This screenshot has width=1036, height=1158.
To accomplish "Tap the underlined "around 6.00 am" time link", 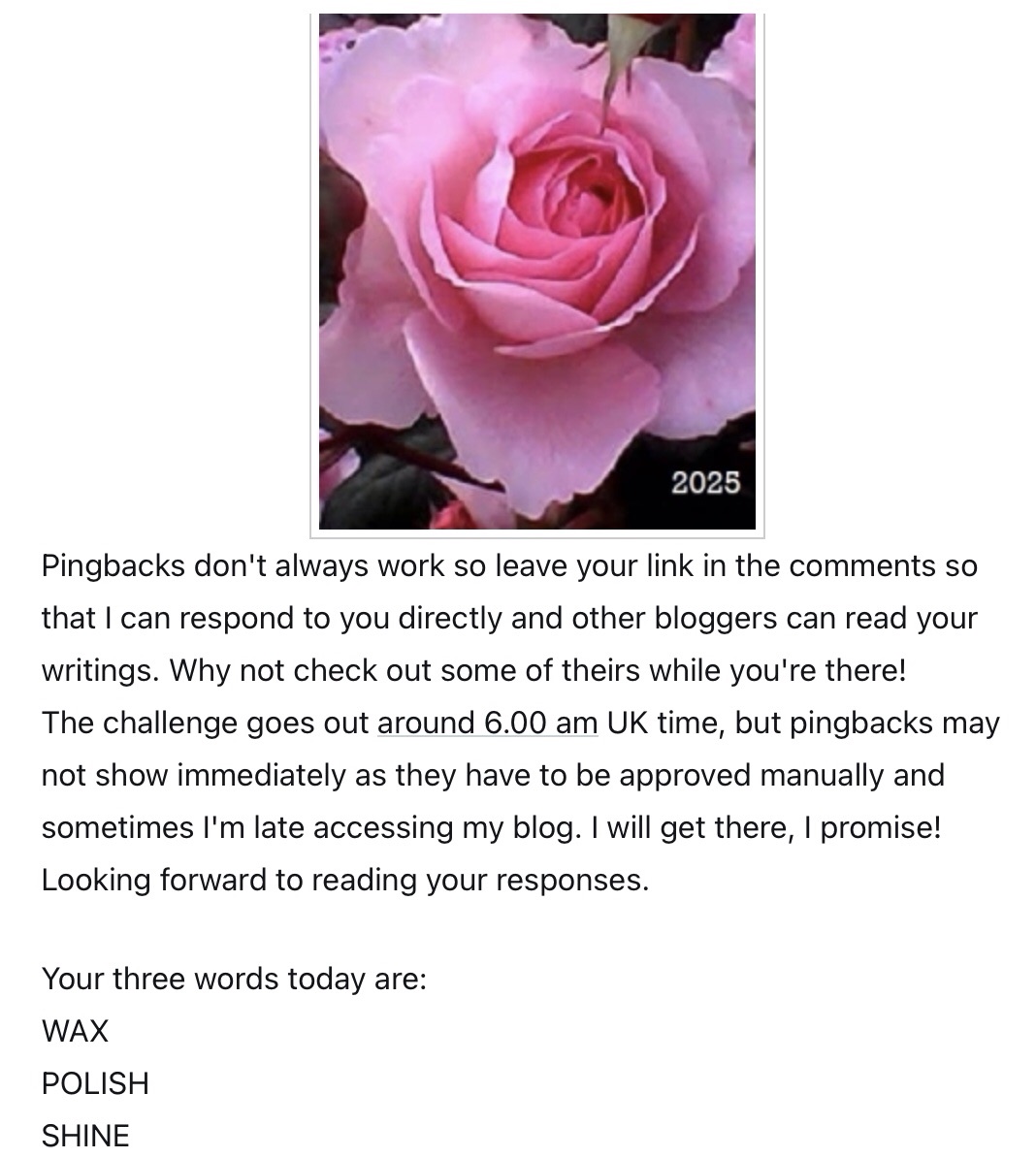I will pyautogui.click(x=487, y=724).
